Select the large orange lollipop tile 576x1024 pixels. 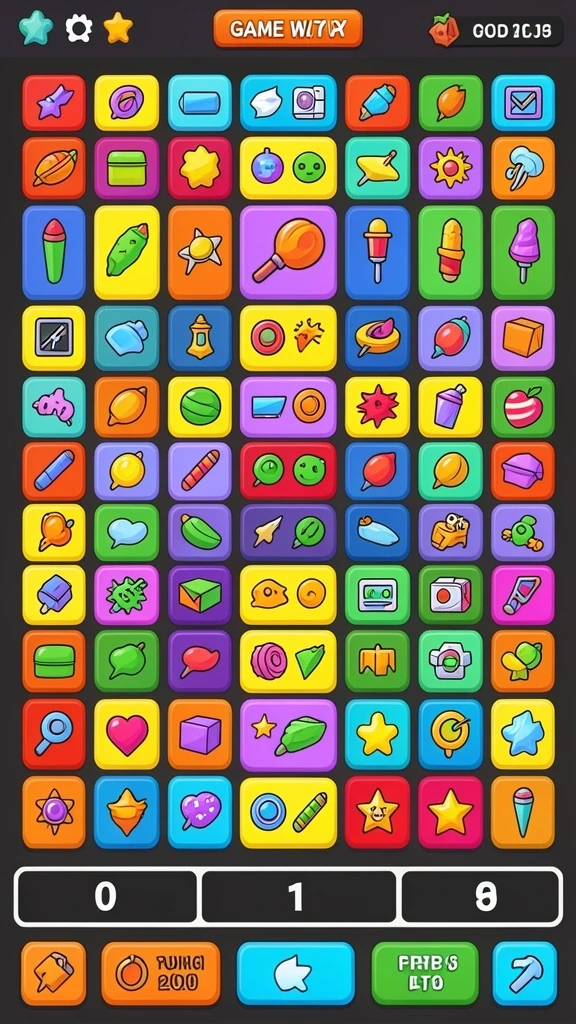click(288, 252)
